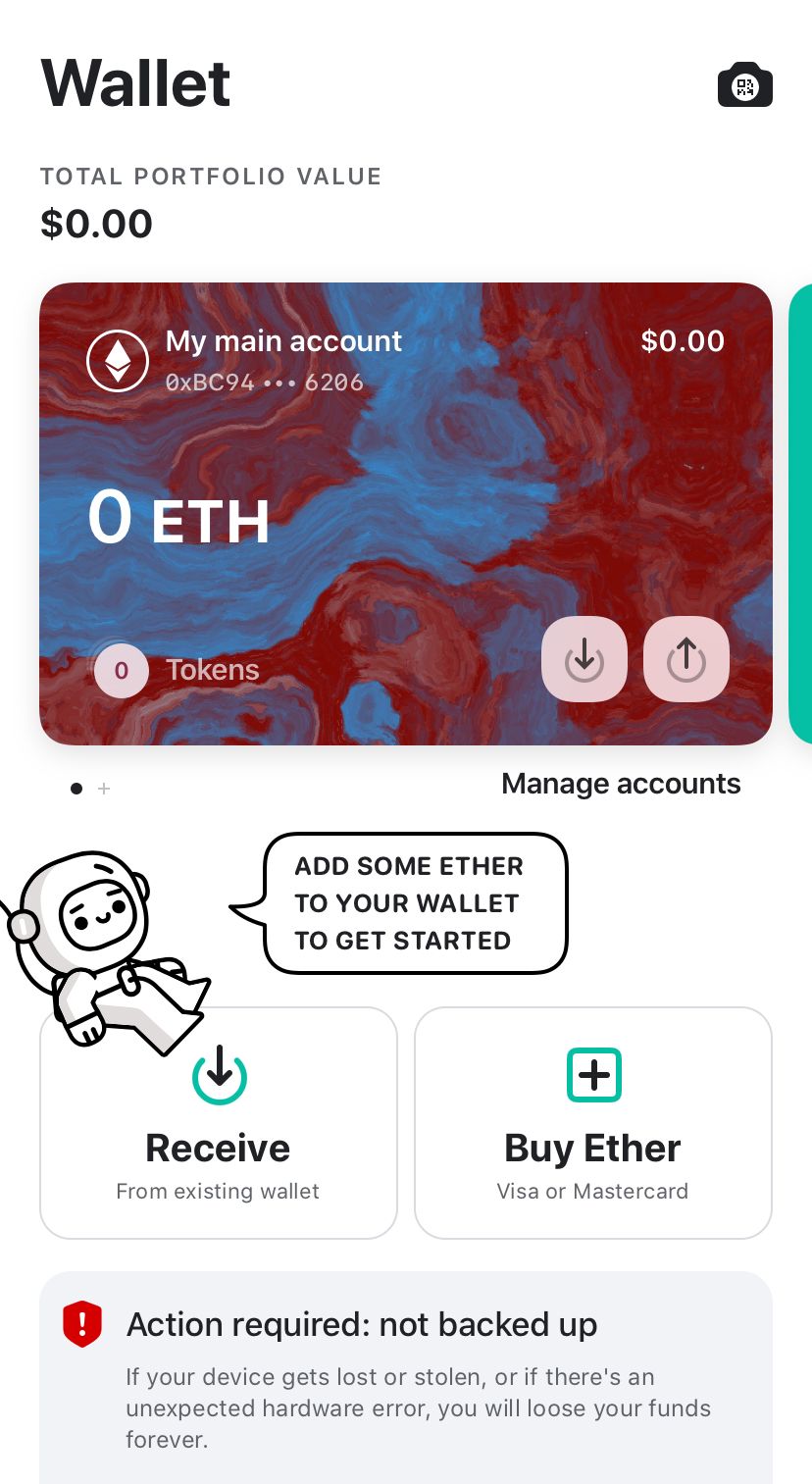Tap the receive arrow on the account card
The image size is (812, 1484).
pos(584,659)
